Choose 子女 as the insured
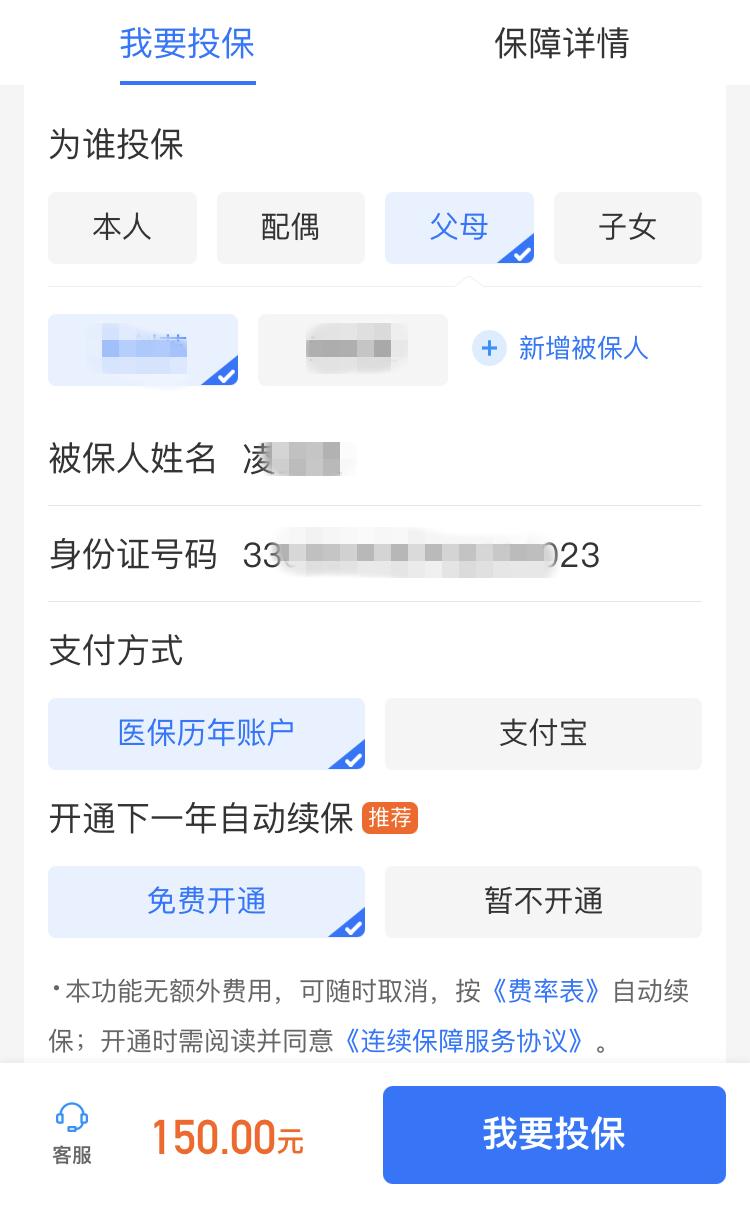The image size is (750, 1207). coord(627,228)
